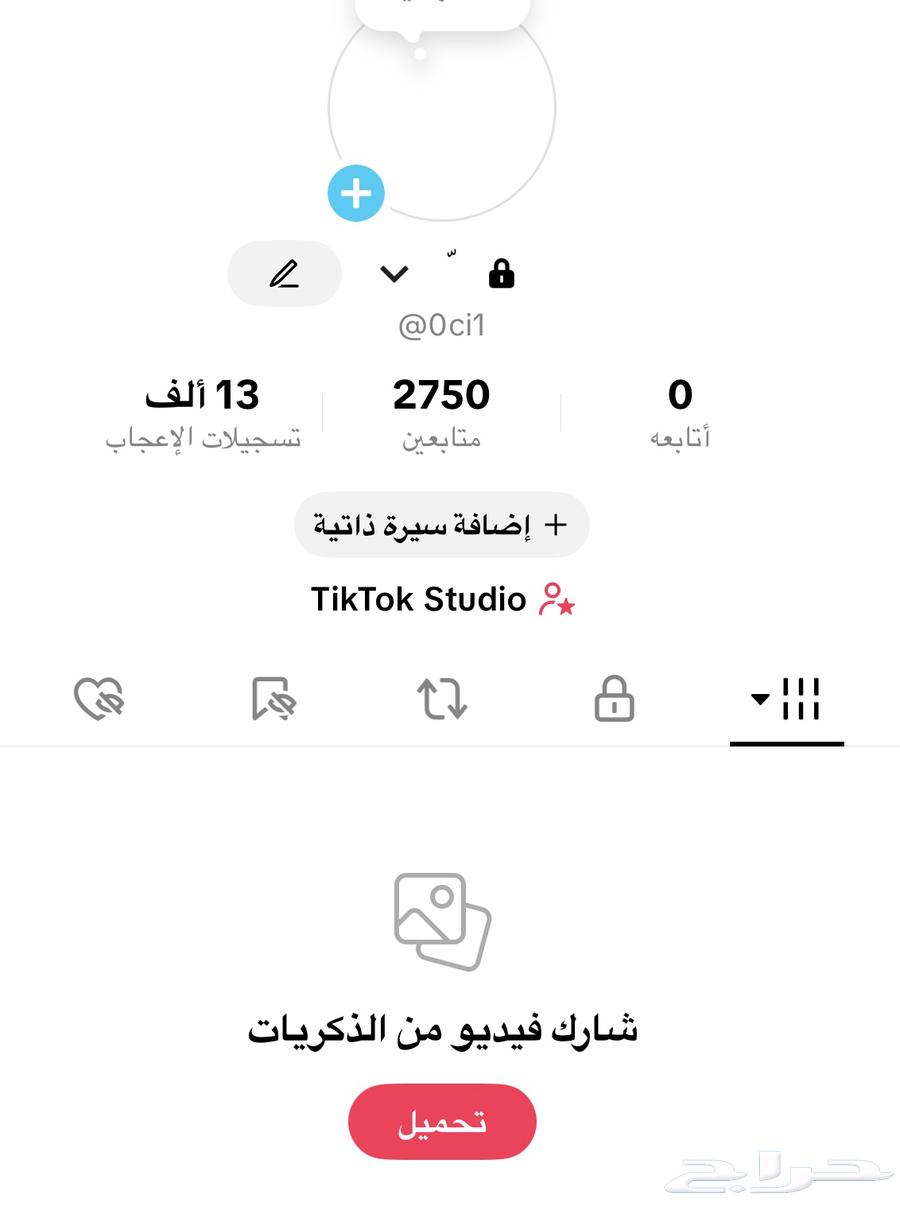Expand the profile name dropdown next to edit button
900x1206 pixels.
(x=394, y=274)
